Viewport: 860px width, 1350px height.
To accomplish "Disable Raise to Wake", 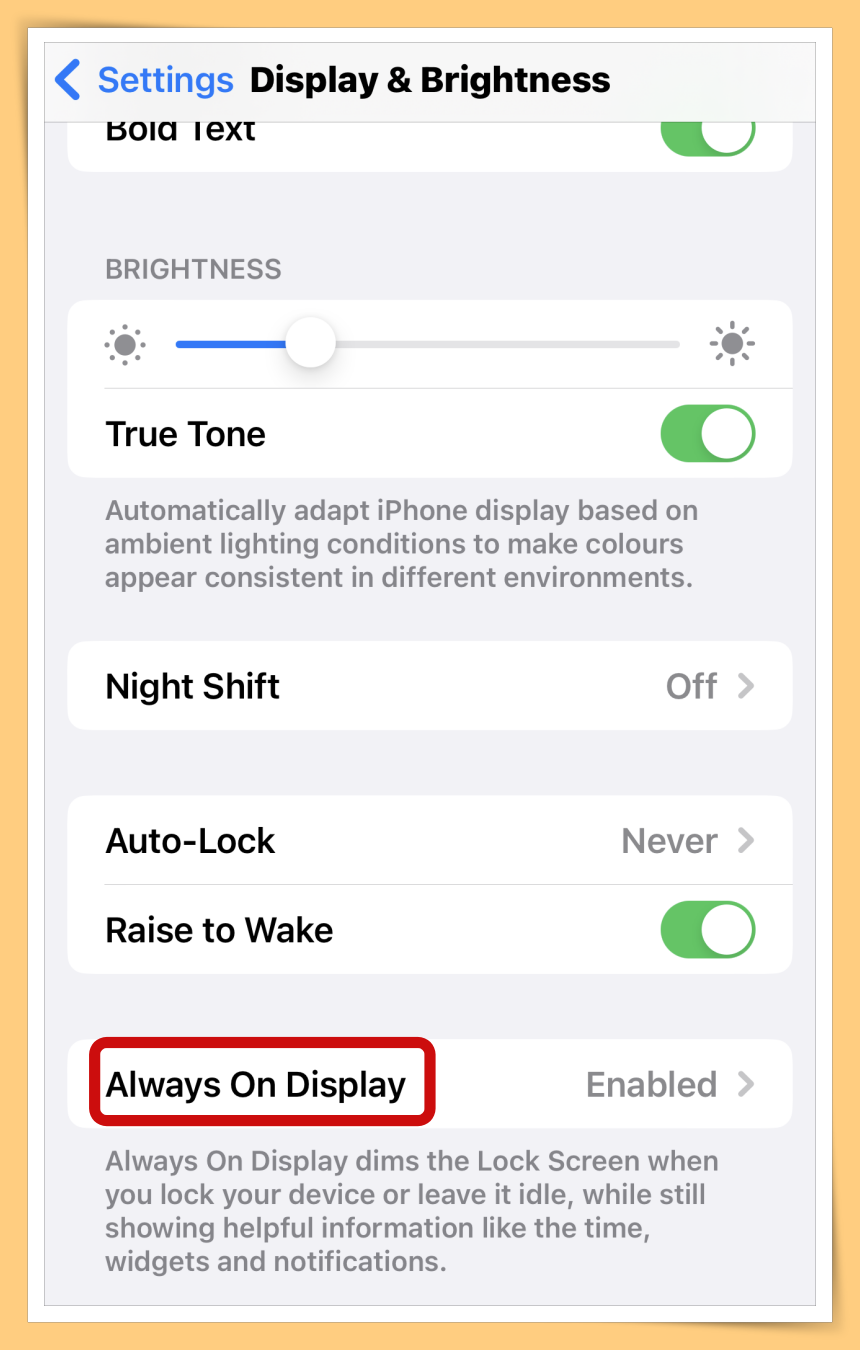I will [x=707, y=930].
